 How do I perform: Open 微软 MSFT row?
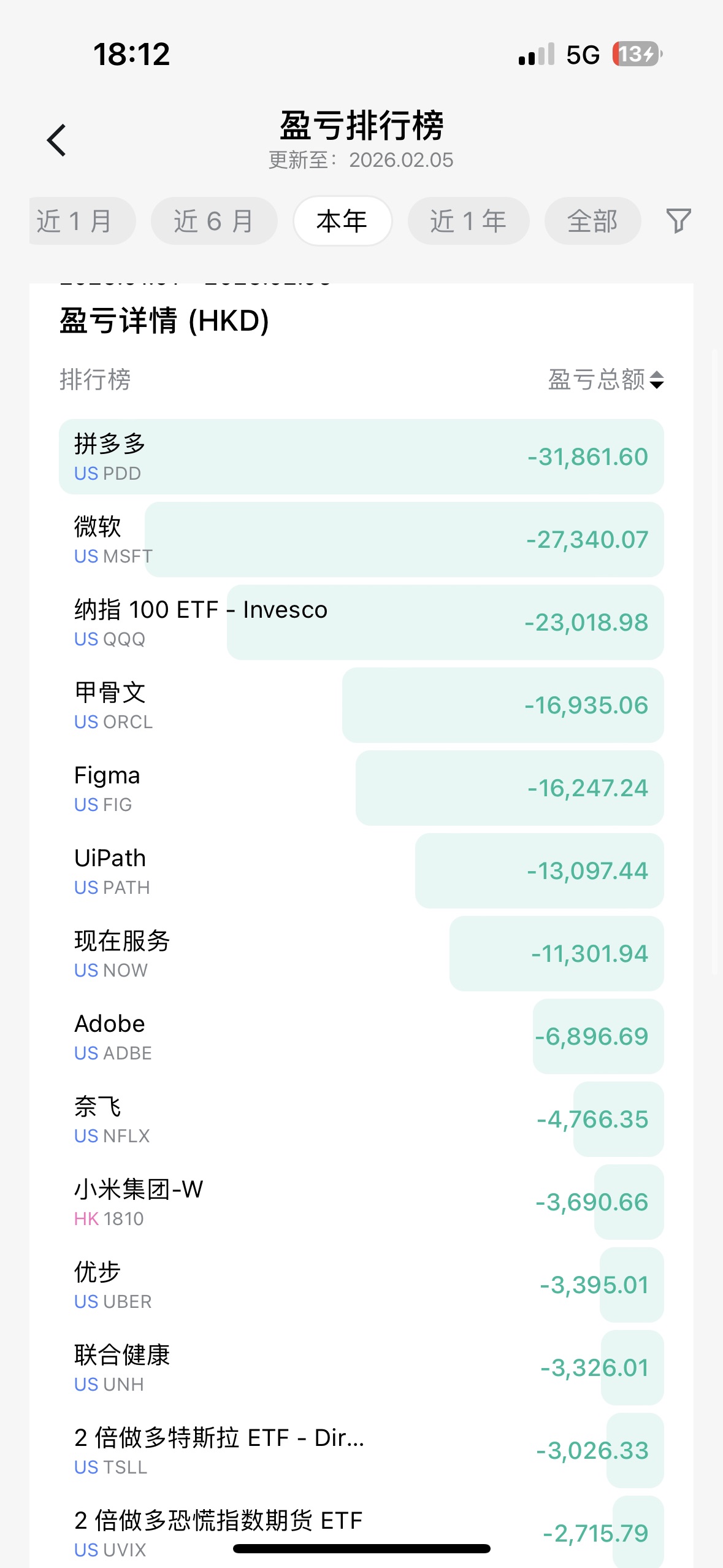pos(361,540)
